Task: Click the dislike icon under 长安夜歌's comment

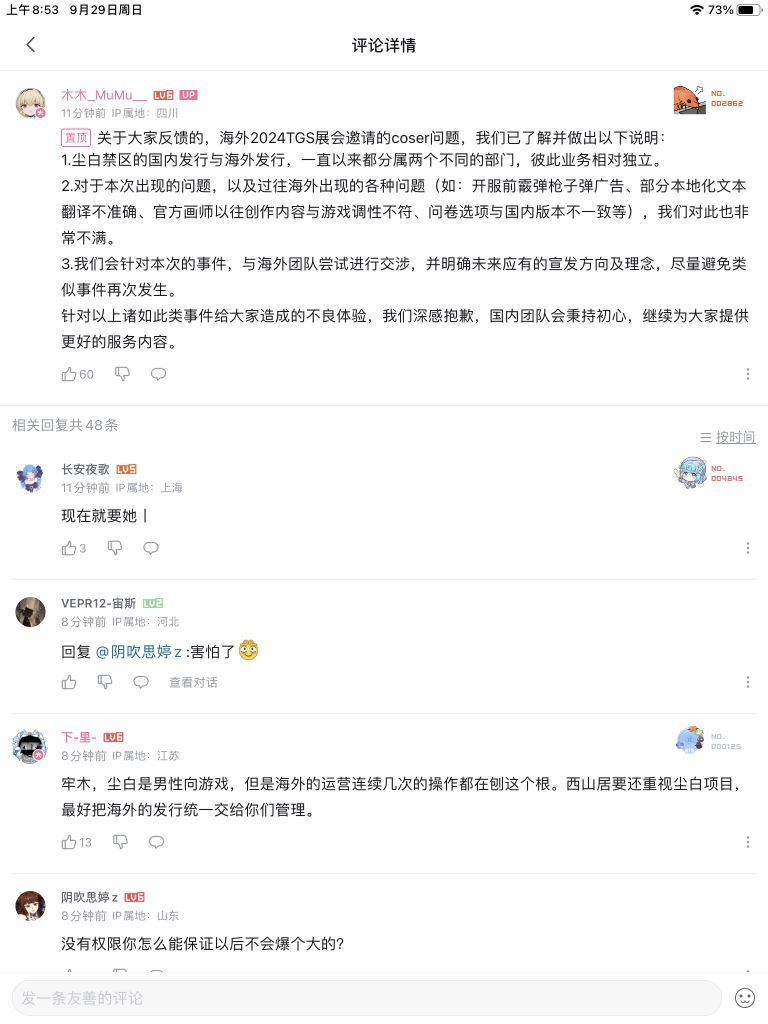Action: coord(116,548)
